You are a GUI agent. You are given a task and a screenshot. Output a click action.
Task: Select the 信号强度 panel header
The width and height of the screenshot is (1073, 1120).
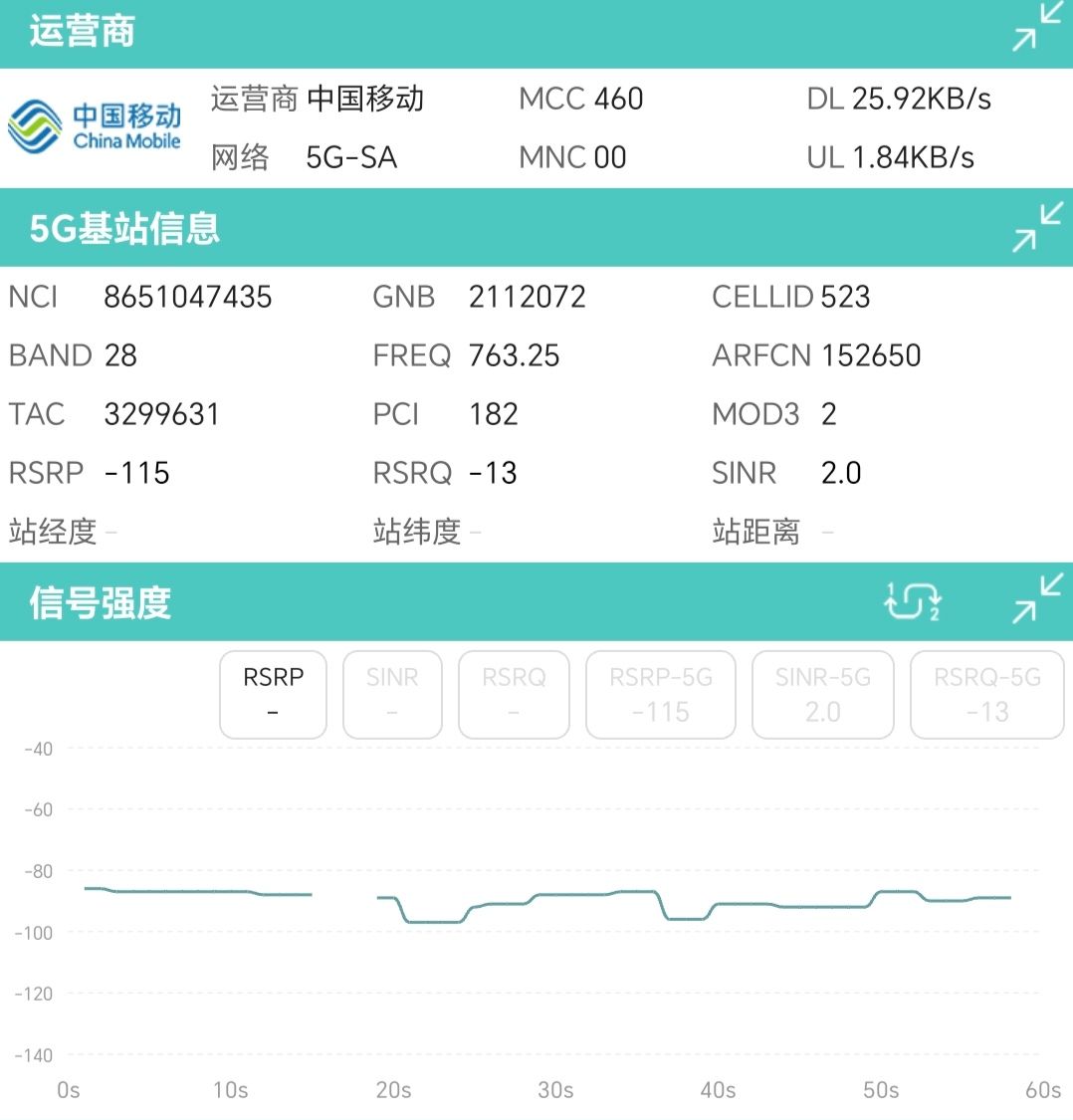pos(100,601)
